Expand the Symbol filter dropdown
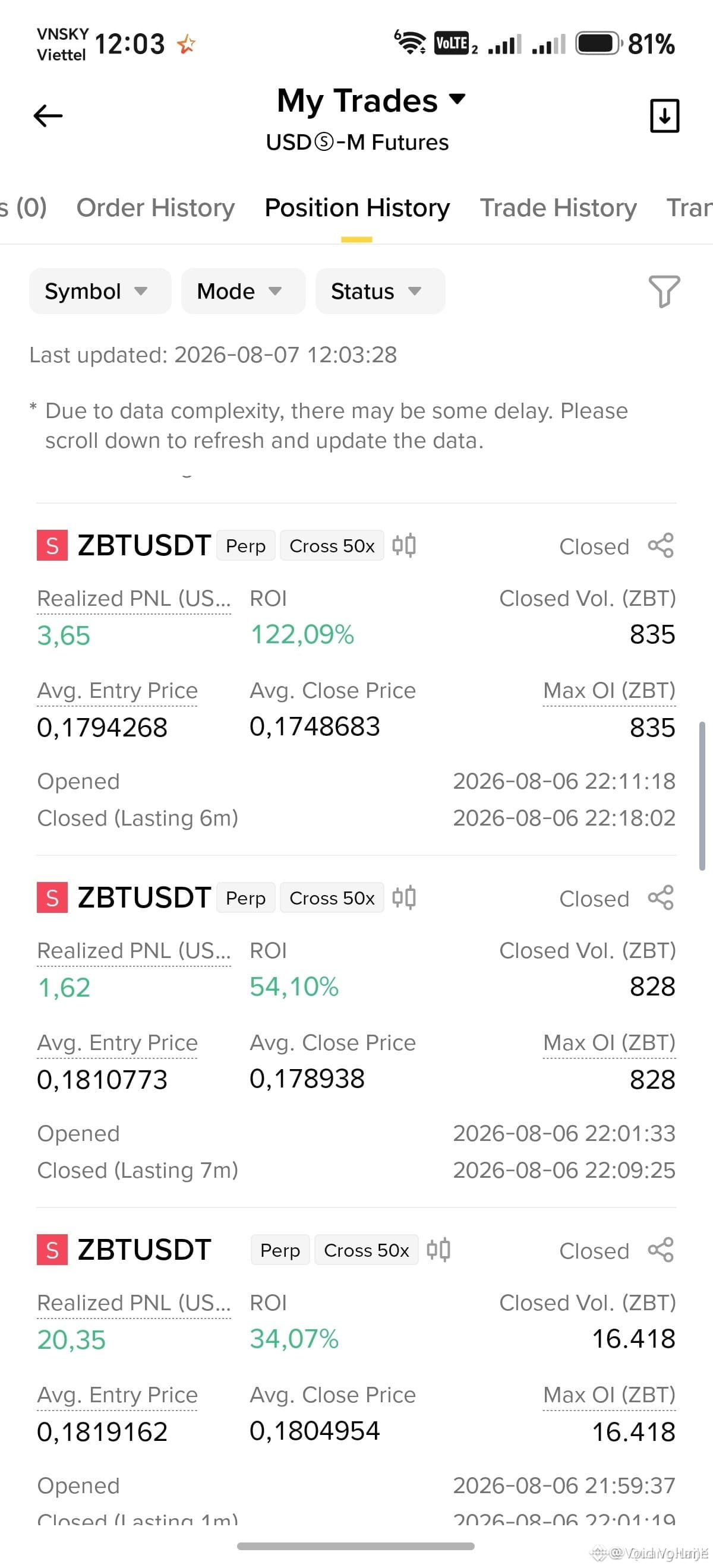 pyautogui.click(x=100, y=291)
